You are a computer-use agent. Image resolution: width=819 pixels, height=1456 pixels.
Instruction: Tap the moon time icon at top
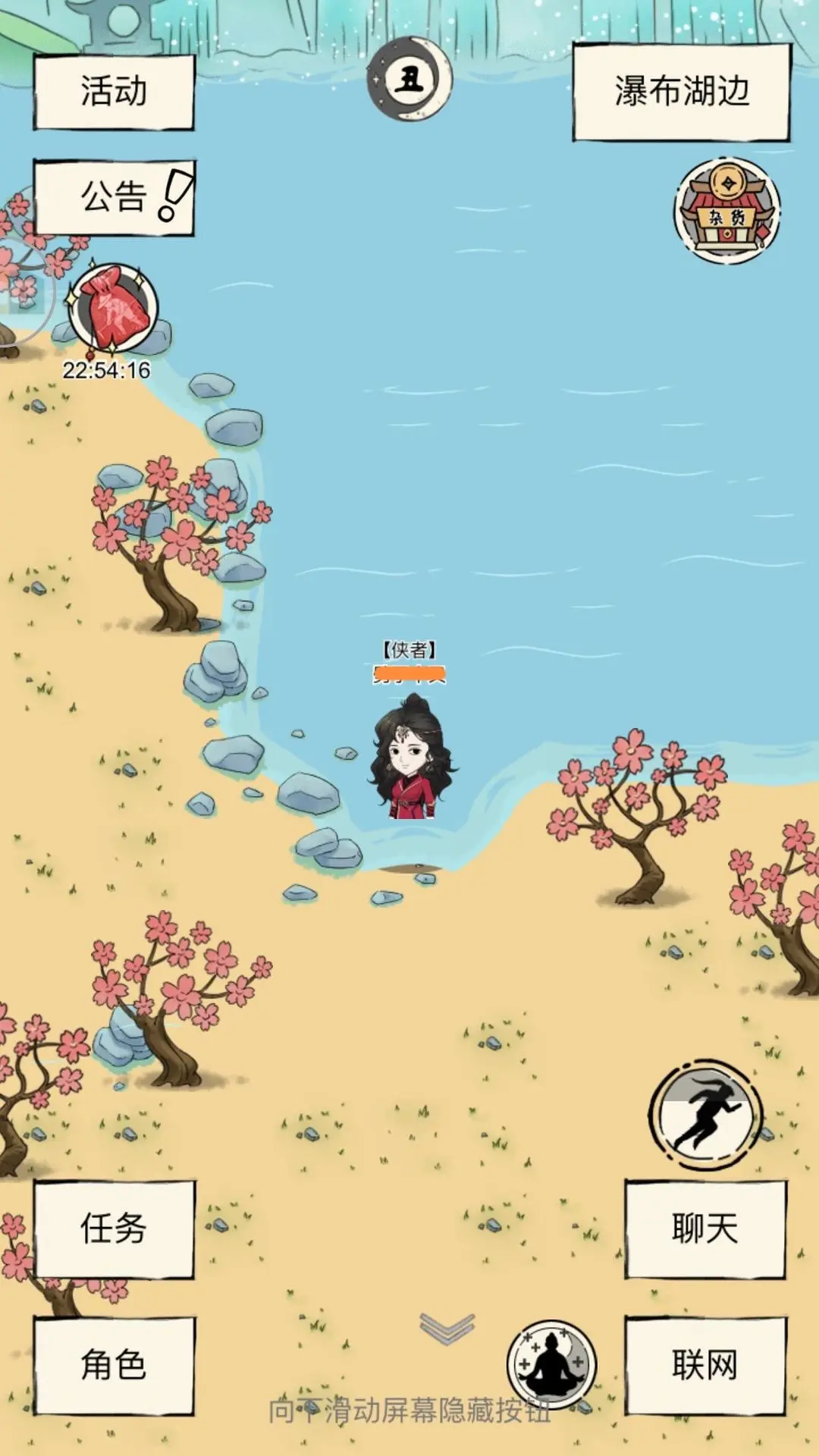coord(409,79)
